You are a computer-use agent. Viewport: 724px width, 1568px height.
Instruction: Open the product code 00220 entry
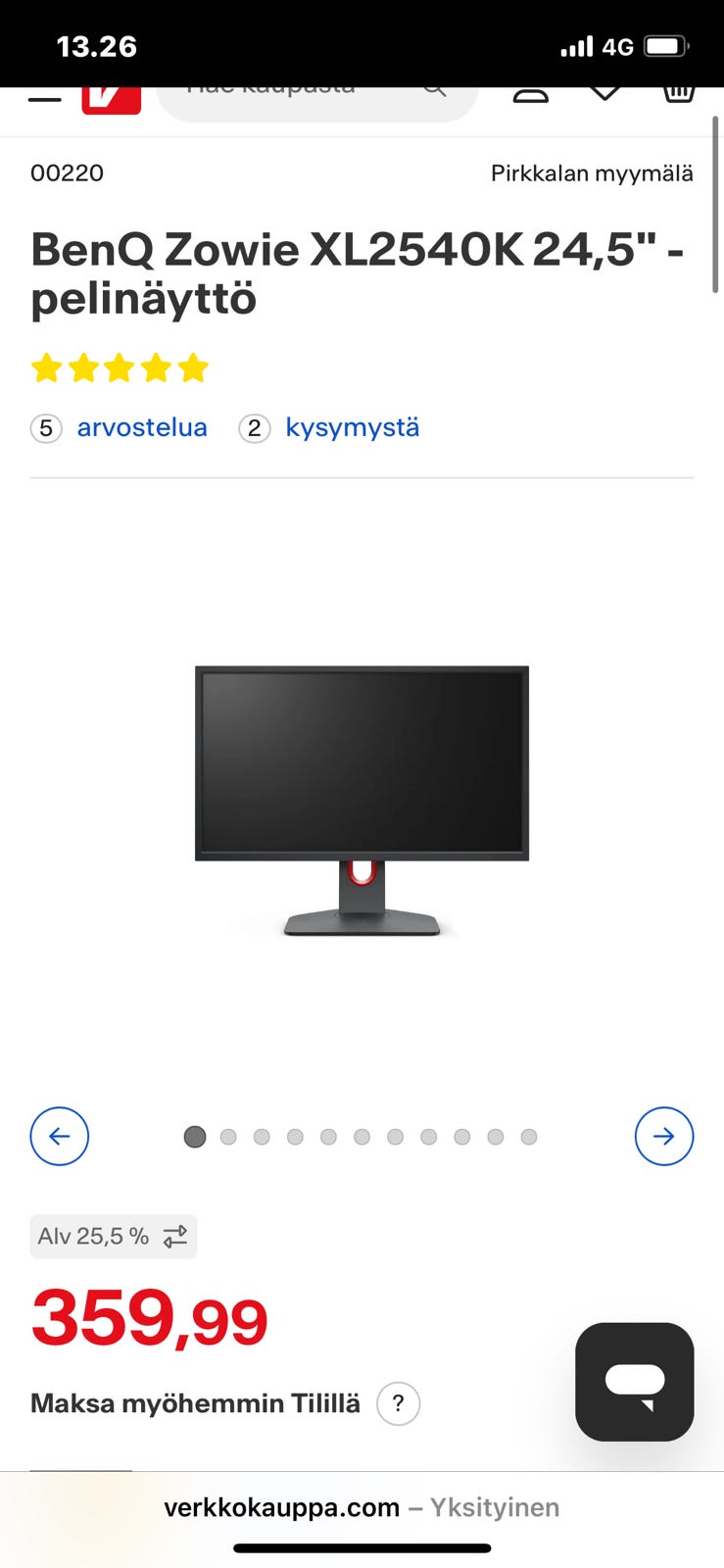[68, 172]
